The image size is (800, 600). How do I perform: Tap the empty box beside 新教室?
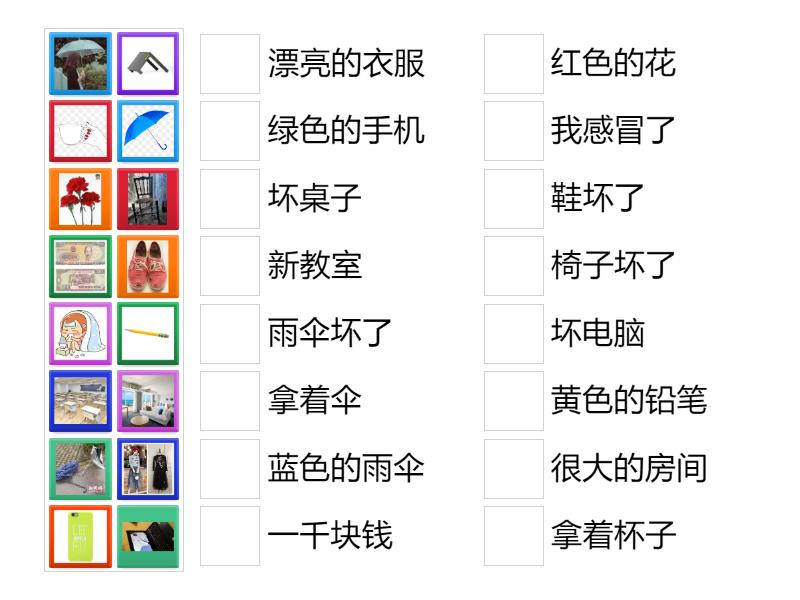(x=230, y=266)
